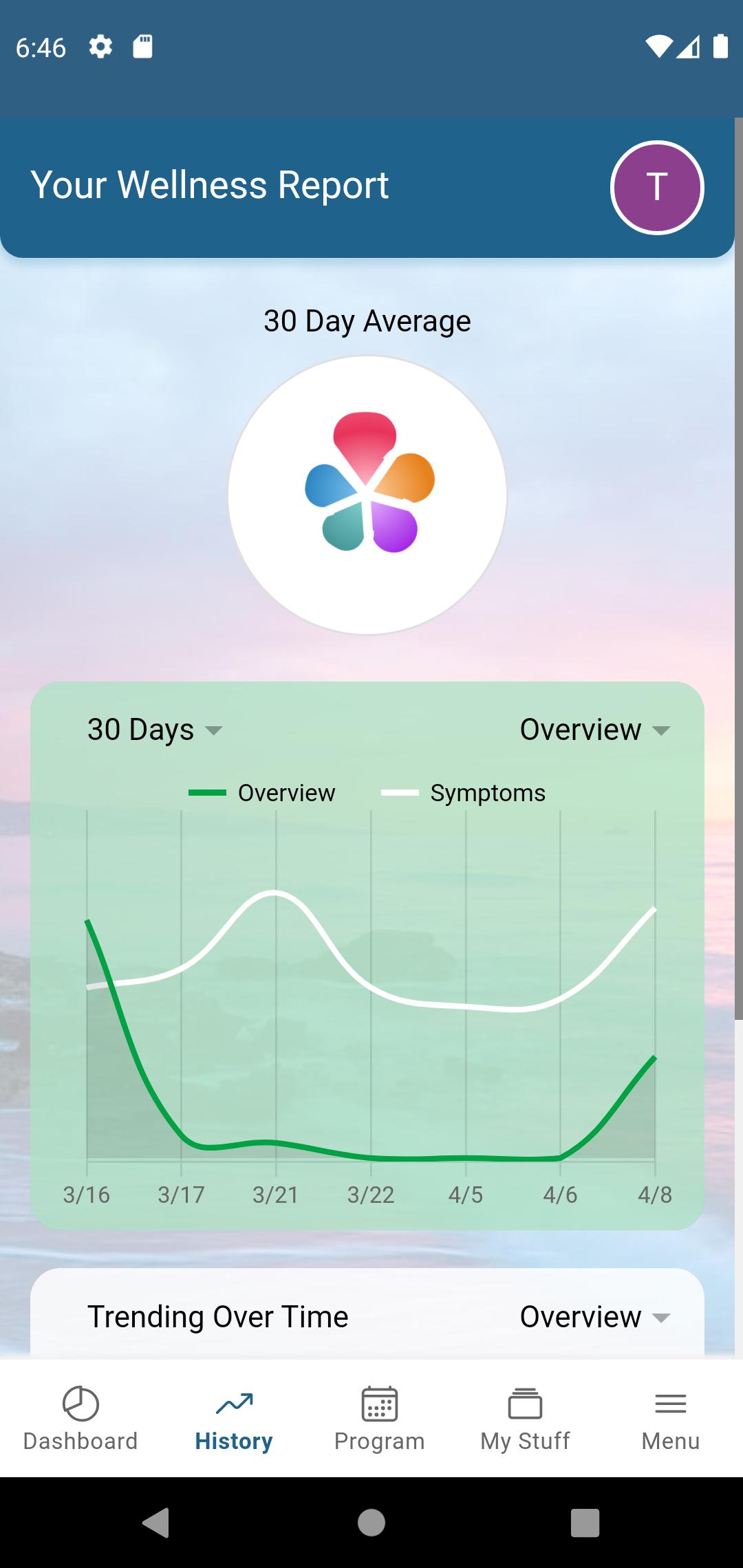Image resolution: width=743 pixels, height=1568 pixels.
Task: Tap the system back button
Action: 156,1523
